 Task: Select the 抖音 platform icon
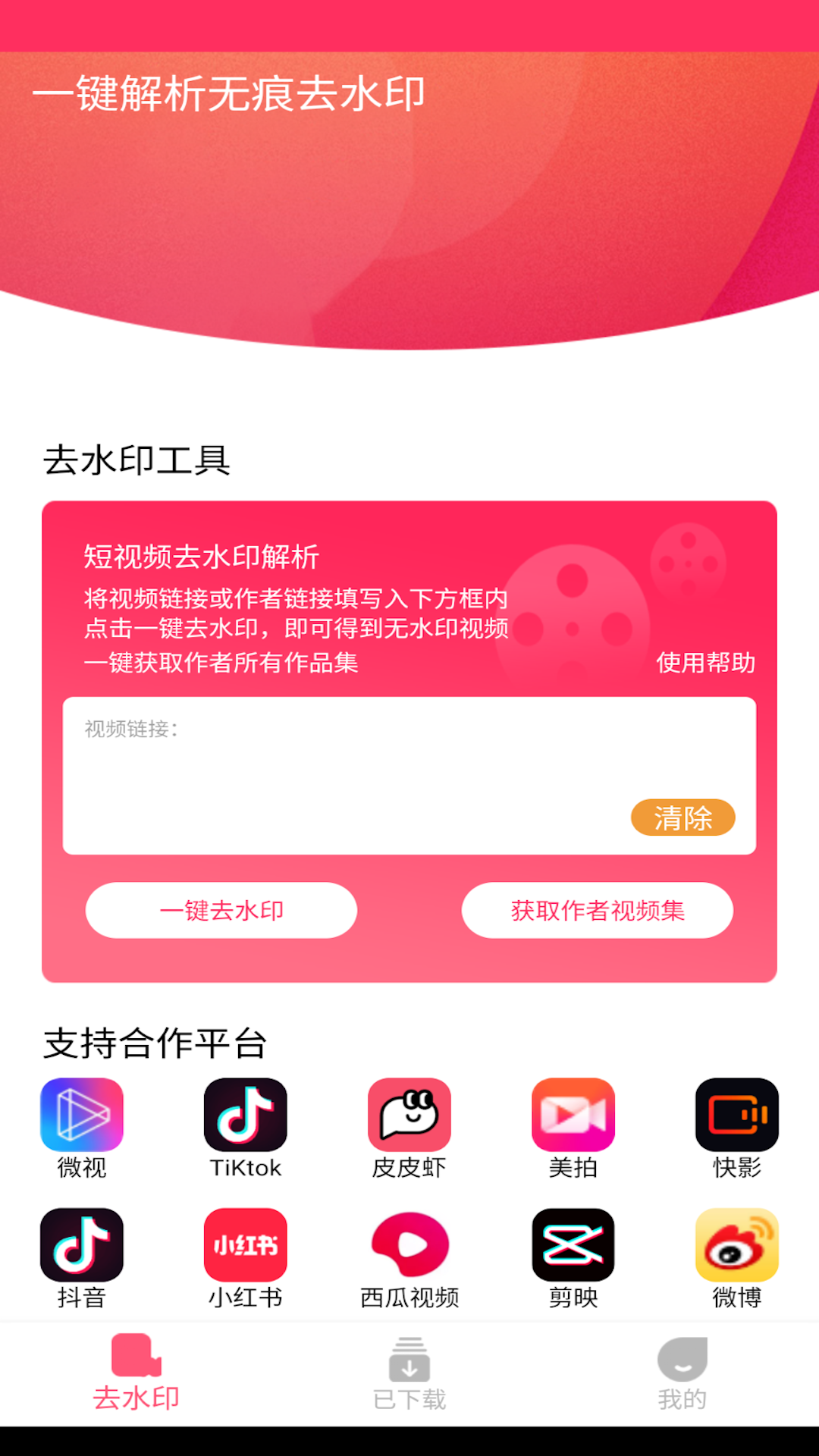[82, 1245]
